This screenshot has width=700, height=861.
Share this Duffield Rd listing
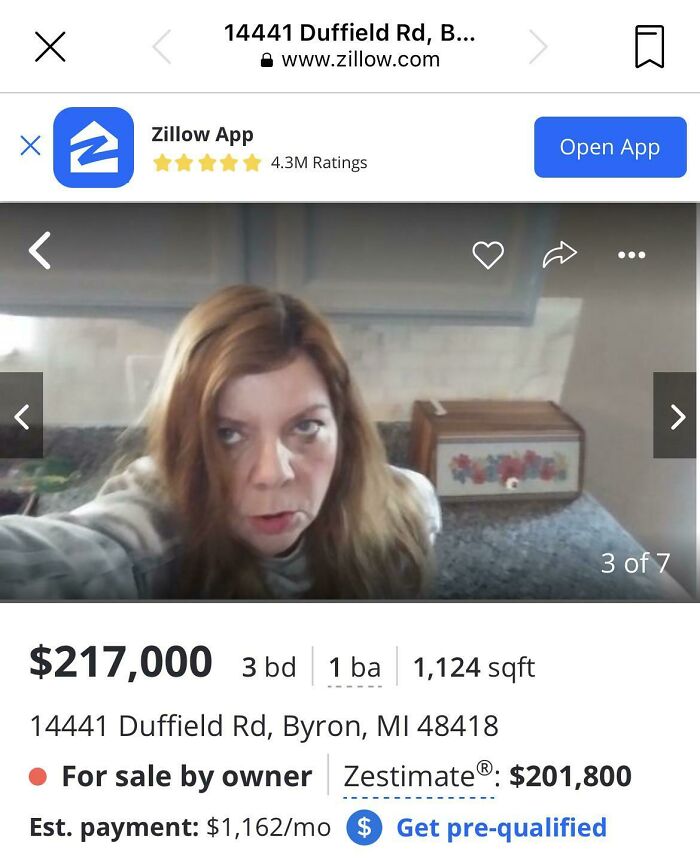[x=560, y=255]
